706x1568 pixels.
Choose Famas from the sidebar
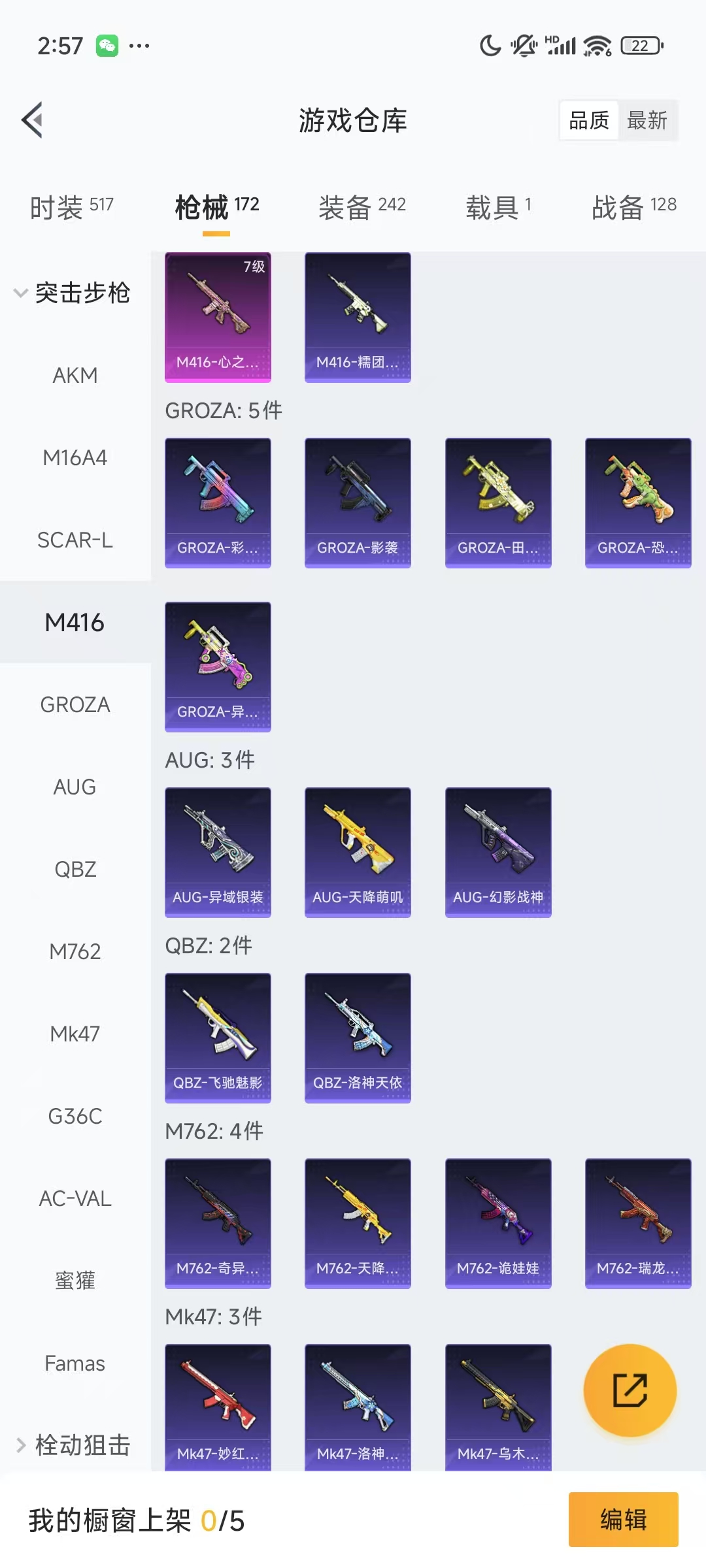coord(75,1364)
